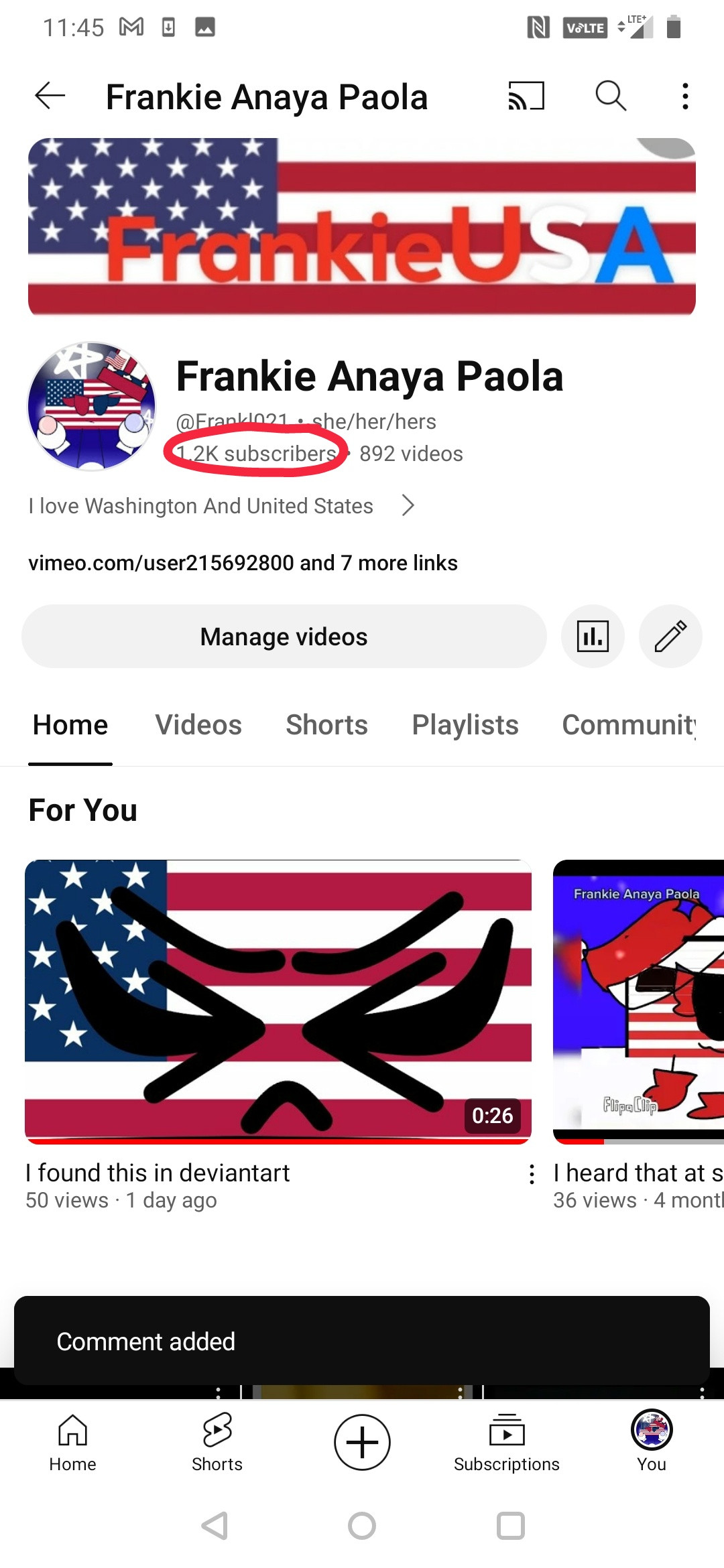Switch to the Community tab
Screen dimensions: 724x1568
(x=629, y=725)
